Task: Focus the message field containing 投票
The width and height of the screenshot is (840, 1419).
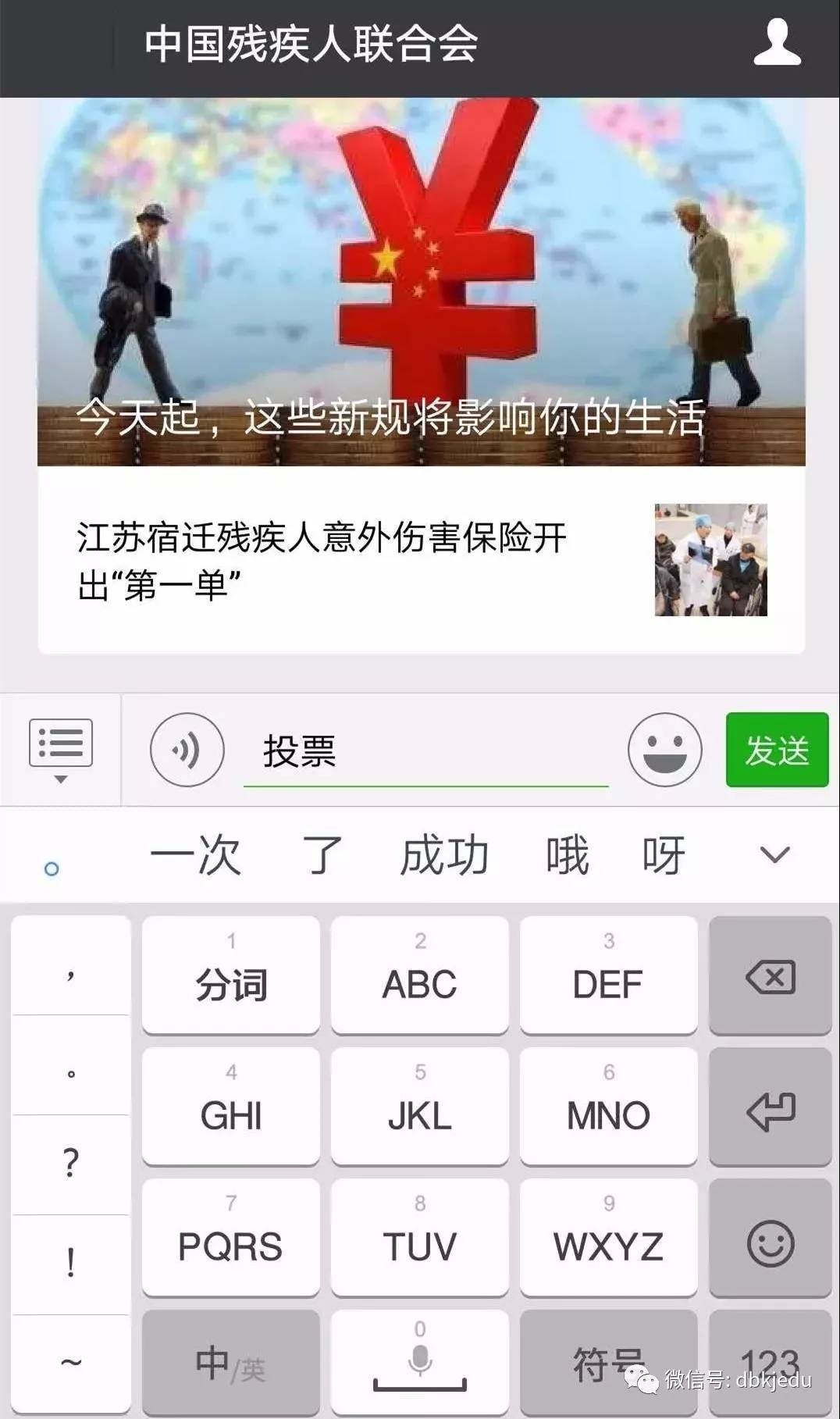Action: click(x=425, y=751)
